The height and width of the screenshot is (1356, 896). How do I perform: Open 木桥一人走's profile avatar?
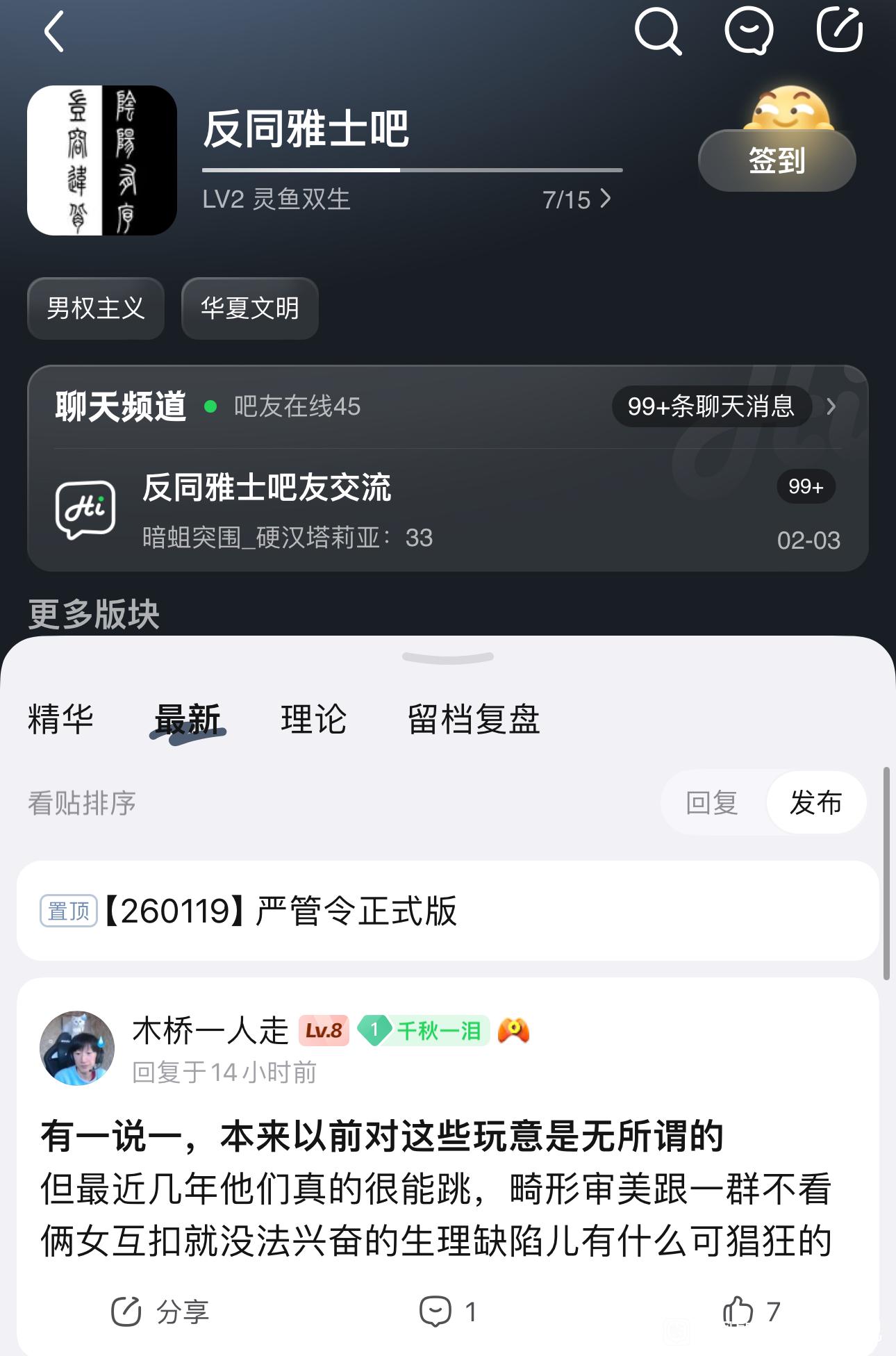click(77, 1048)
